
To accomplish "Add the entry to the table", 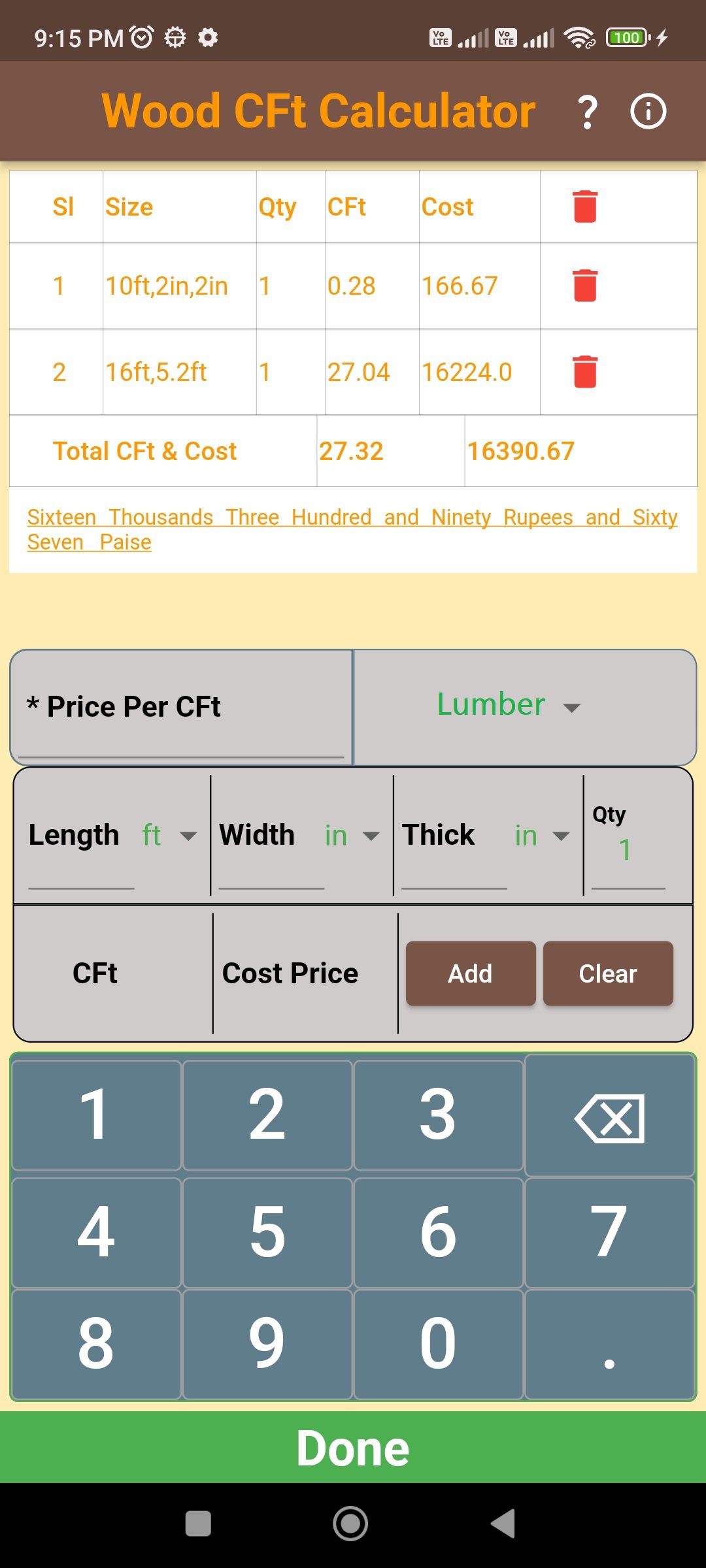I will pos(470,973).
